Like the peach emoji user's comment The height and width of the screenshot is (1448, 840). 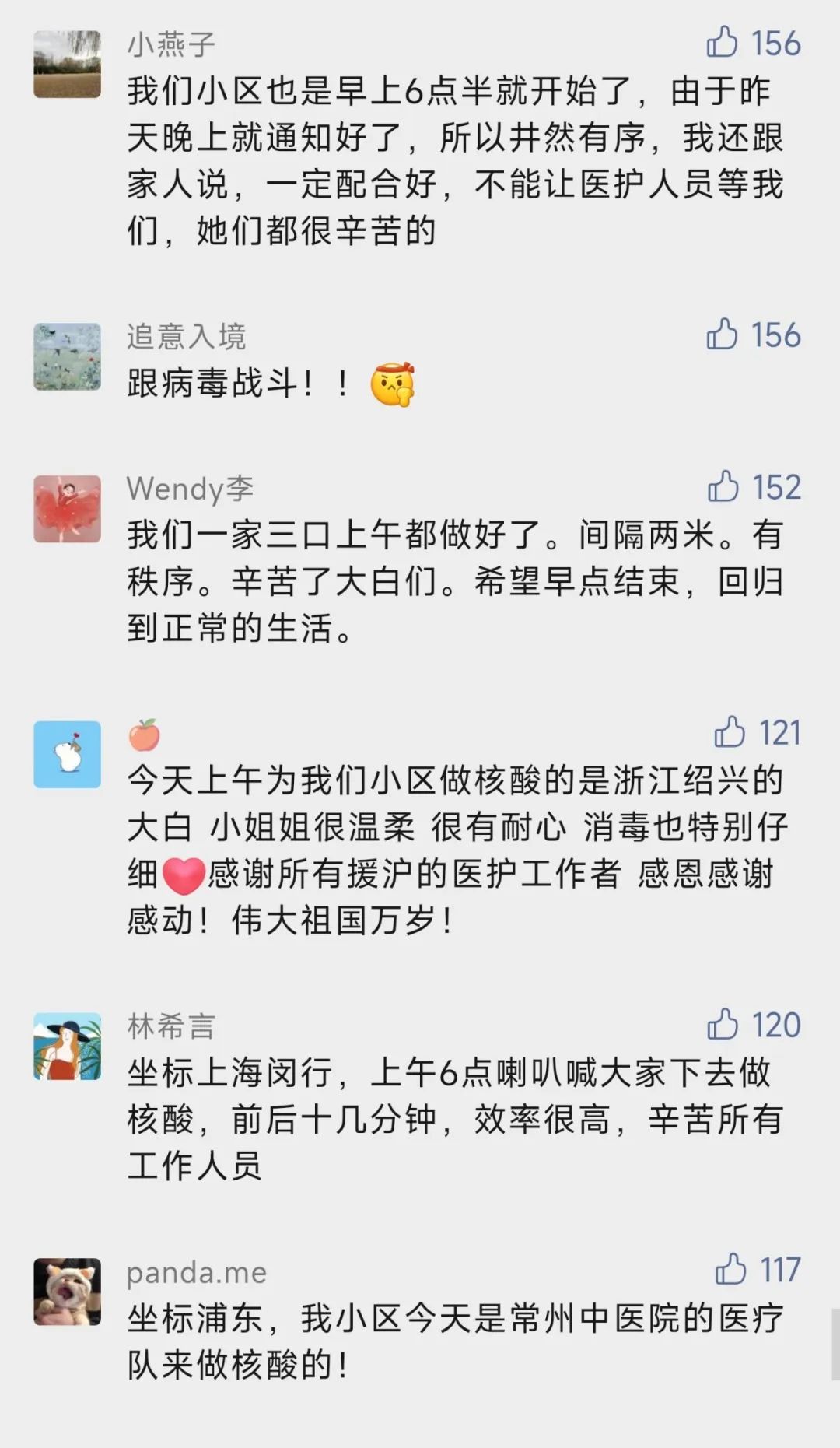730,732
